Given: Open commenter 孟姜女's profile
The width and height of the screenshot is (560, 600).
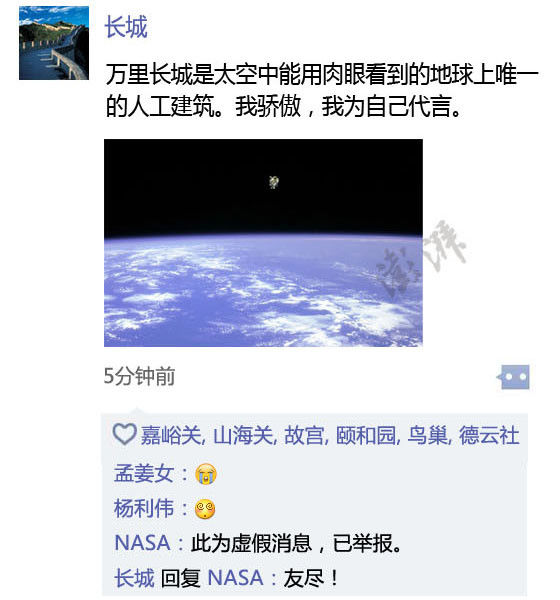Looking at the screenshot, I should (x=144, y=473).
